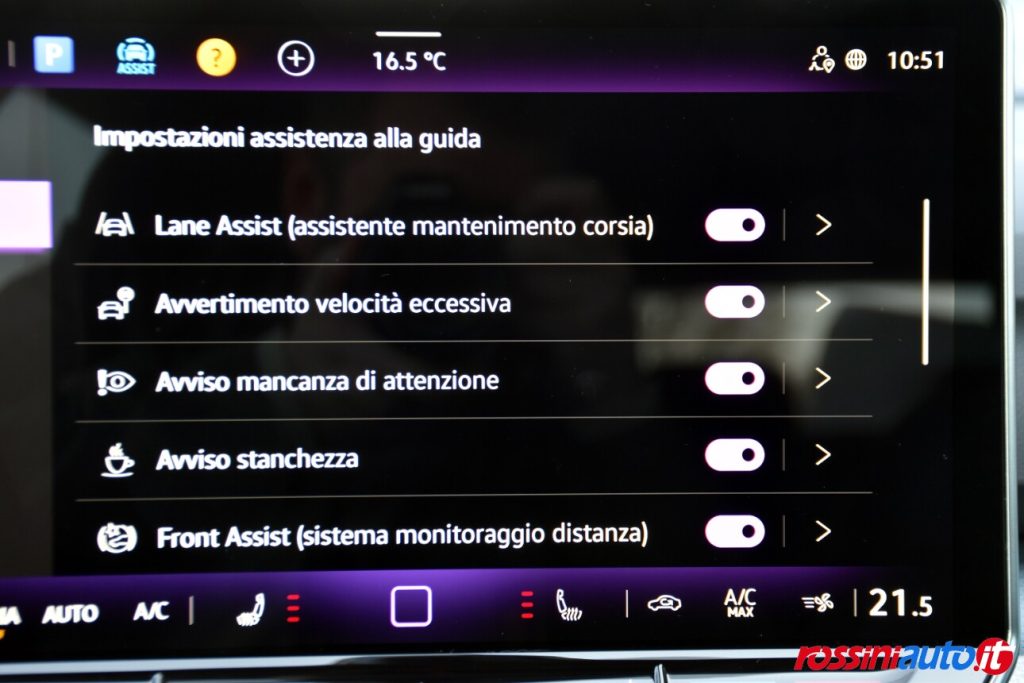Toggle the AUTO climate mode
1024x683 pixels.
click(x=70, y=613)
